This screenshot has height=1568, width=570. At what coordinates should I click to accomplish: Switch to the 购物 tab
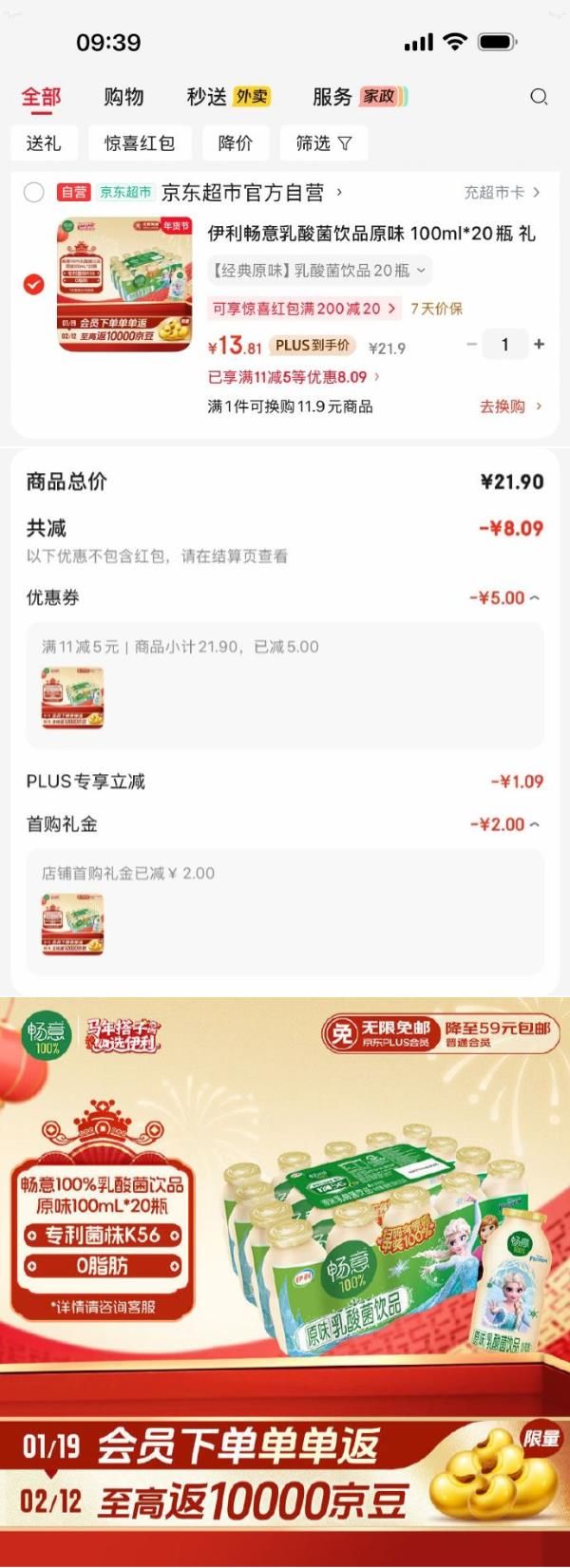[123, 97]
